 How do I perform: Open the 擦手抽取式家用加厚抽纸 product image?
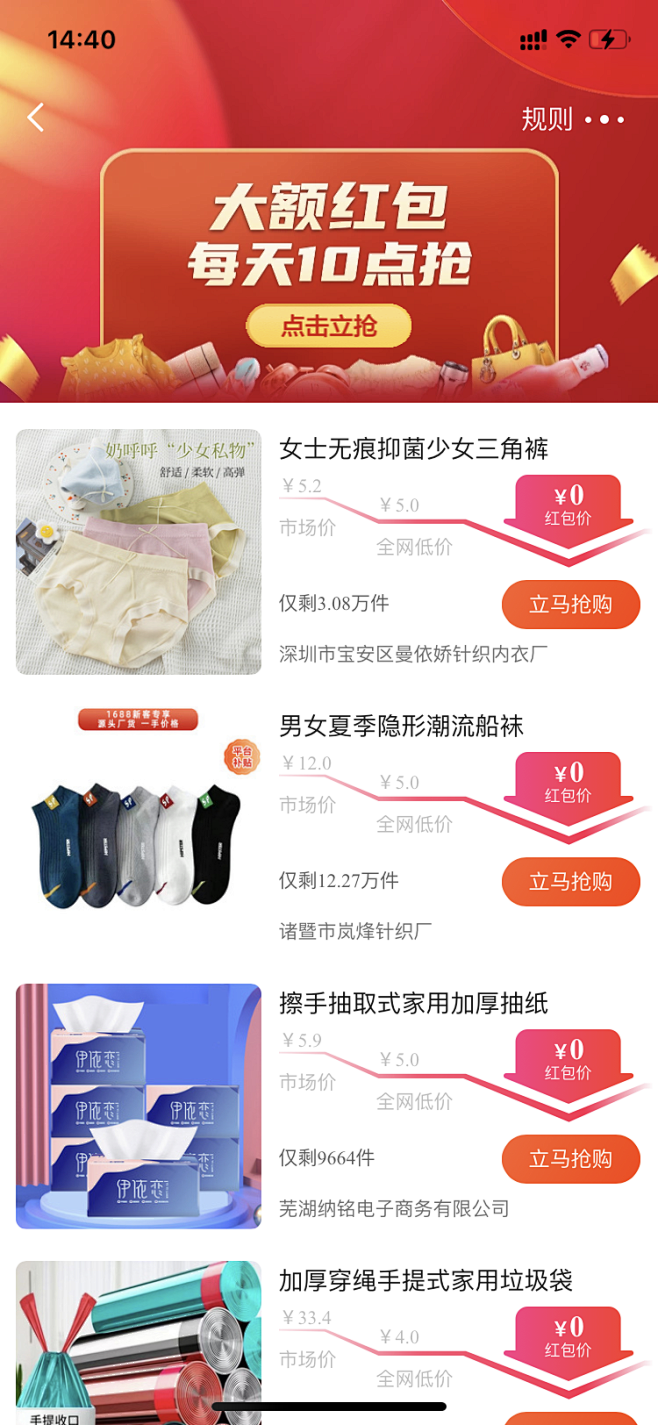[138, 1106]
